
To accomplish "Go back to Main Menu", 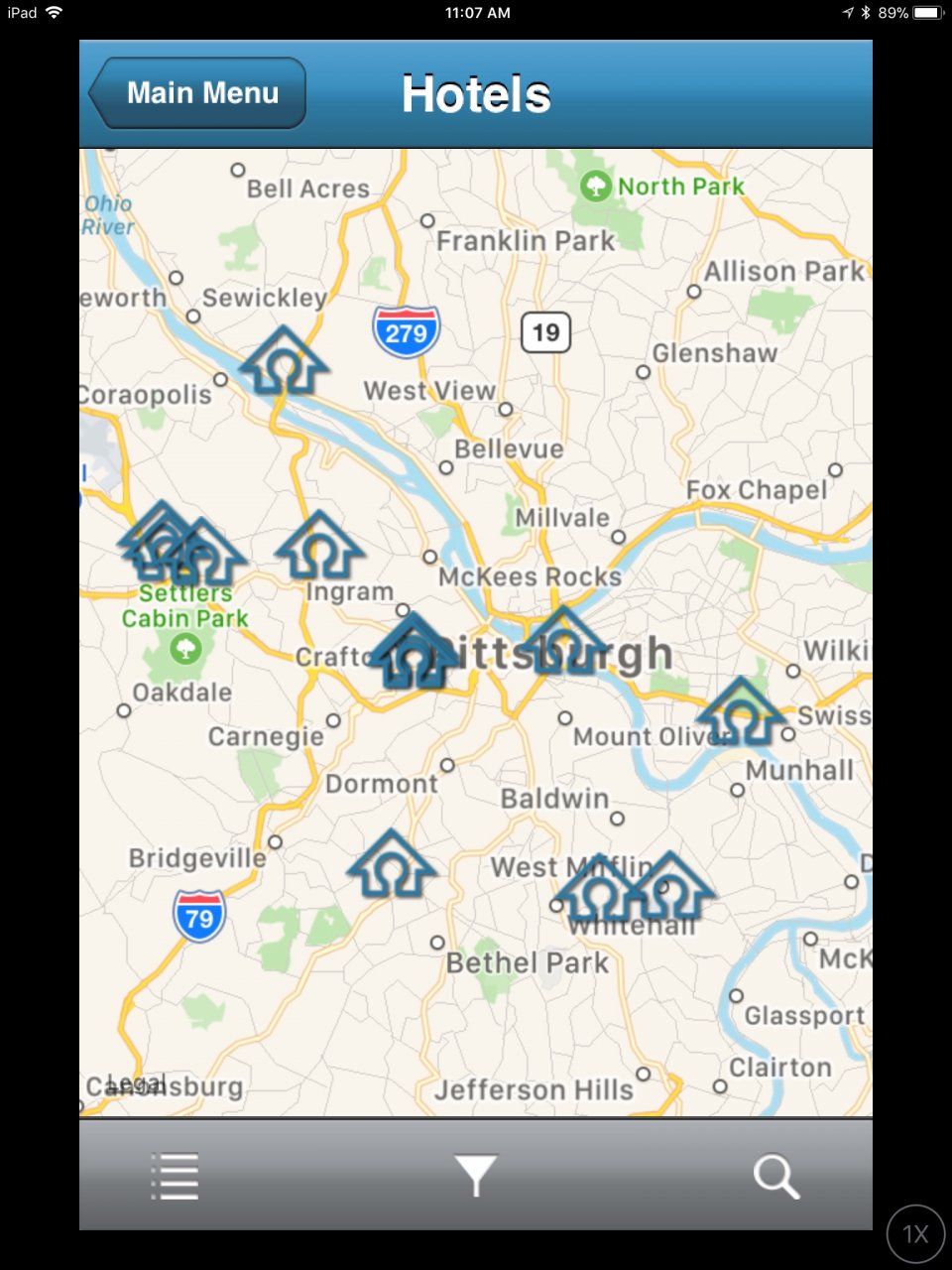I will 199,93.
